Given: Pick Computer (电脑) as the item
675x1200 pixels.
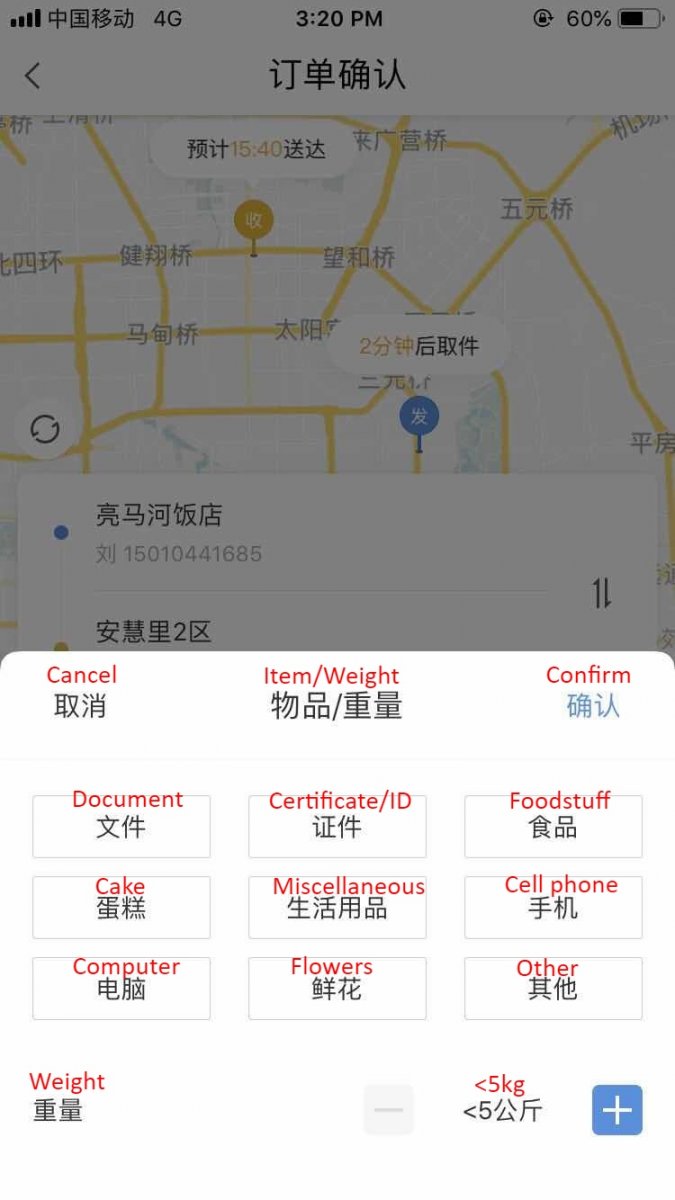Looking at the screenshot, I should pos(121,989).
